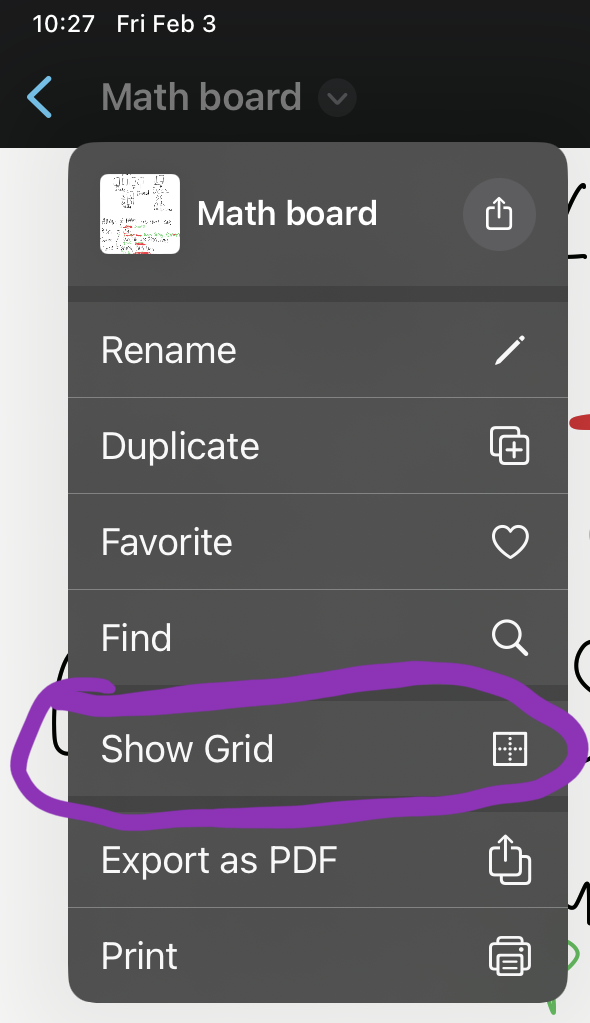Share the board via the header share icon
Image resolution: width=590 pixels, height=1023 pixels.
pyautogui.click(x=499, y=214)
